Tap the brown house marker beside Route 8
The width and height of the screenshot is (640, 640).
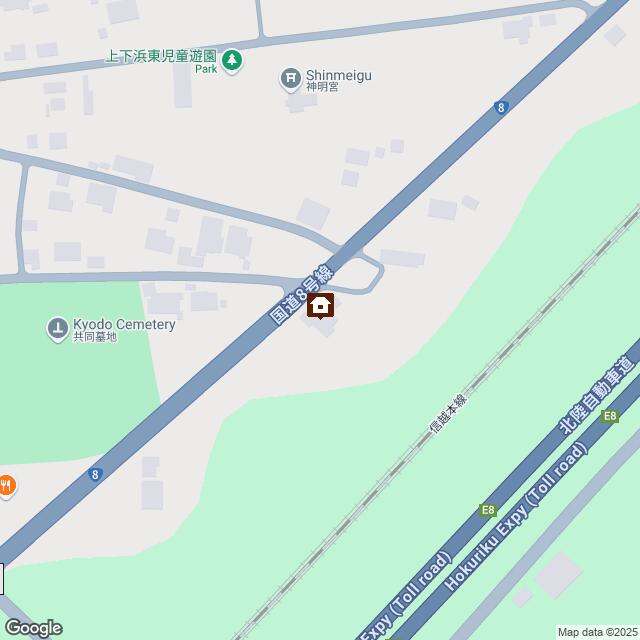point(320,306)
